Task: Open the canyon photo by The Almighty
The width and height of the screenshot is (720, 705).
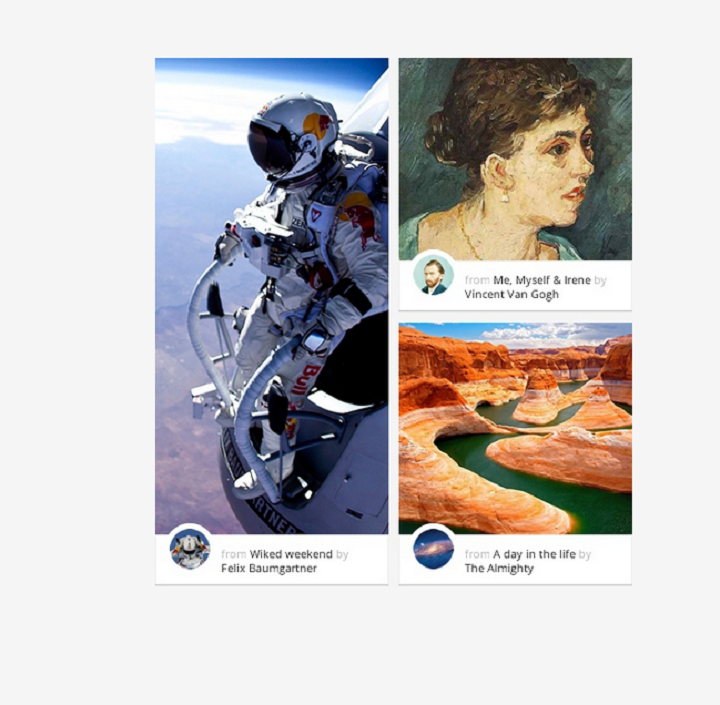Action: [x=515, y=428]
